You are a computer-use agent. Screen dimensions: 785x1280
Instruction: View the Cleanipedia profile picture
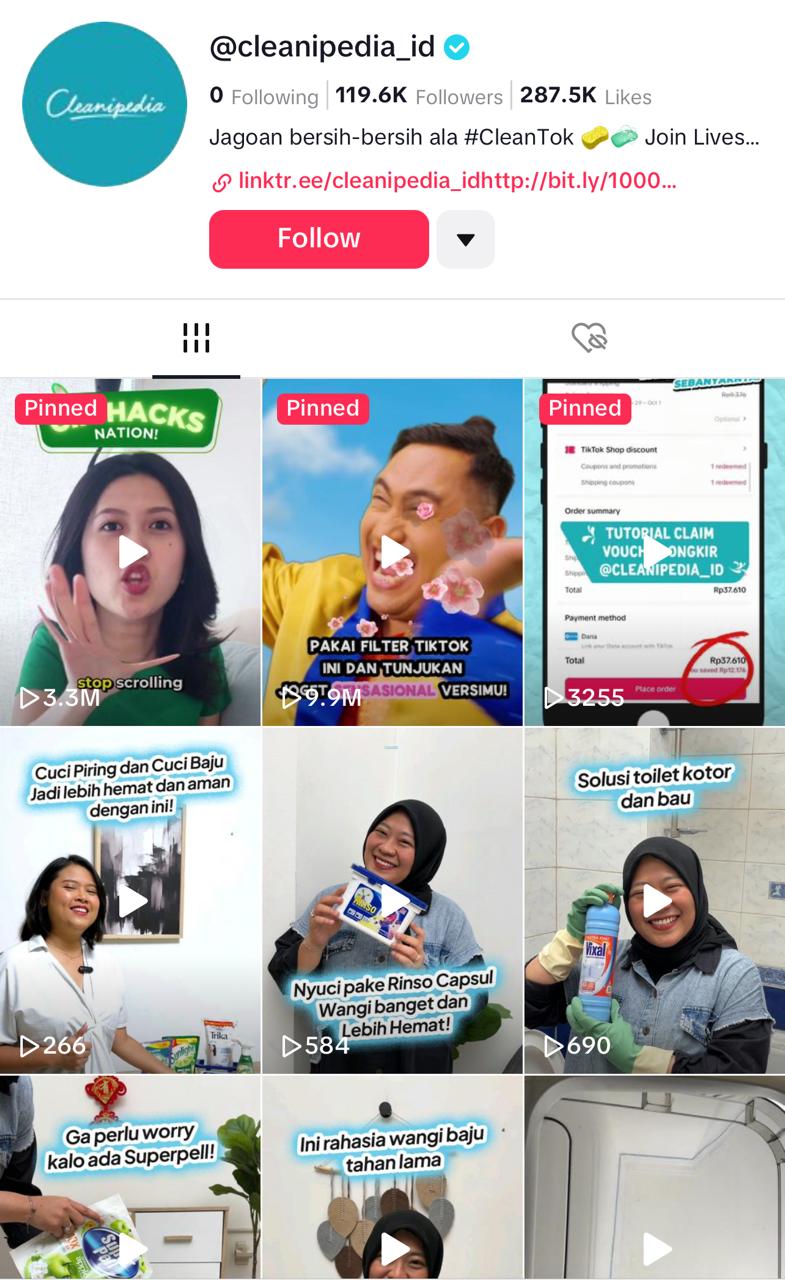pyautogui.click(x=104, y=104)
